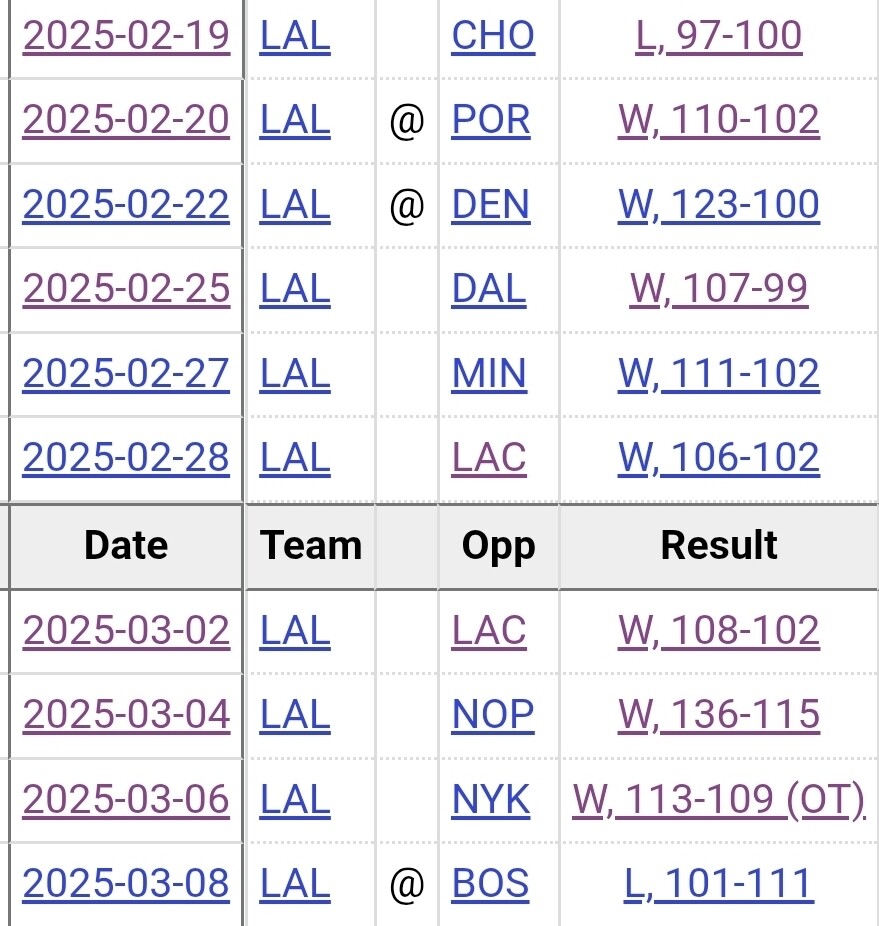Open the W, 113-109 (OT) result link
Image resolution: width=879 pixels, height=926 pixels.
[719, 799]
